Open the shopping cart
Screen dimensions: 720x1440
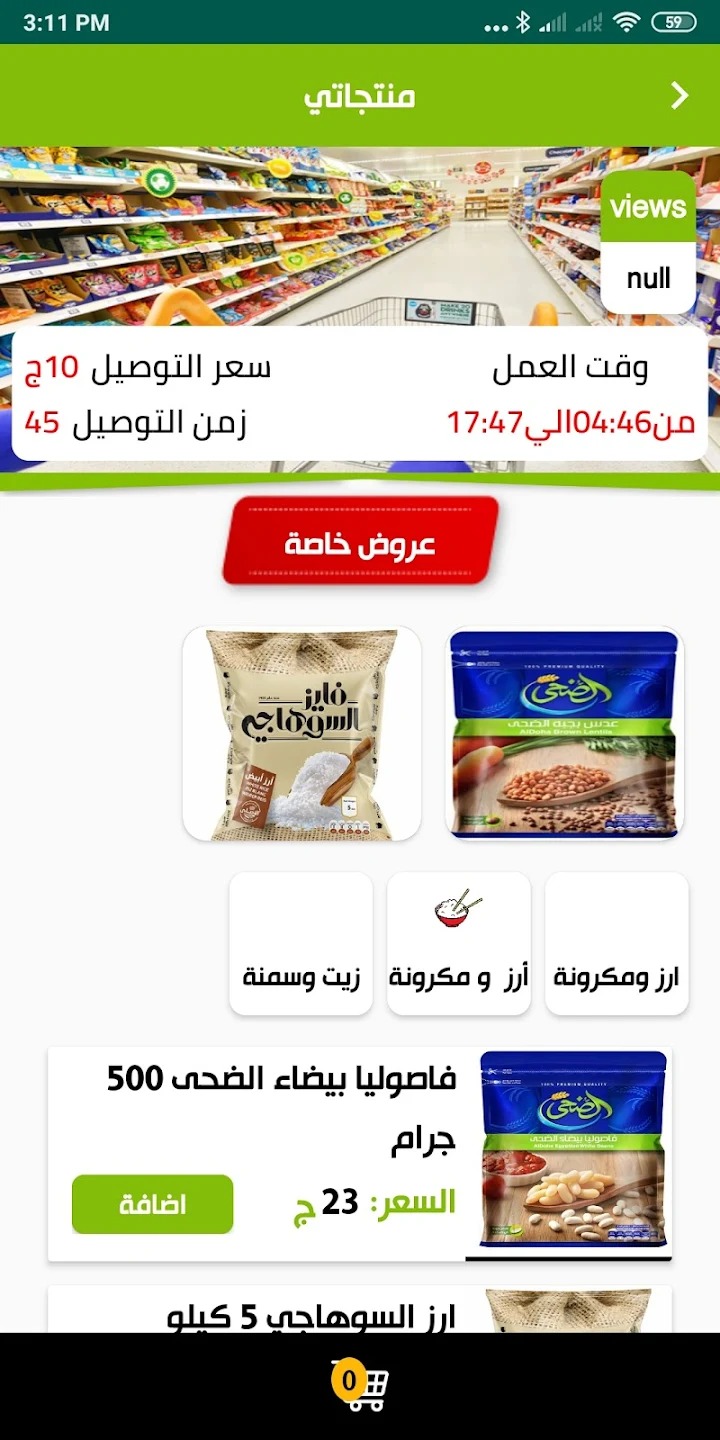pyautogui.click(x=360, y=1387)
